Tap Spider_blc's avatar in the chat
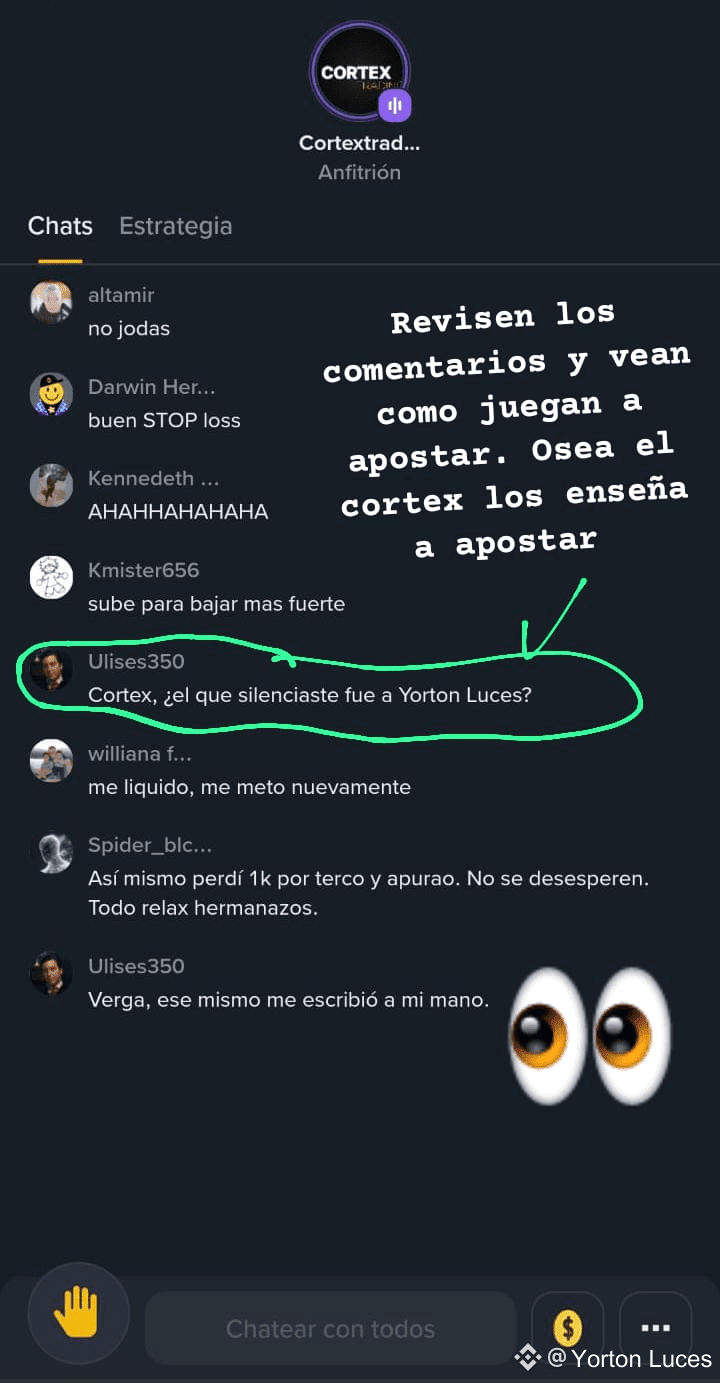This screenshot has width=720, height=1383. click(51, 852)
